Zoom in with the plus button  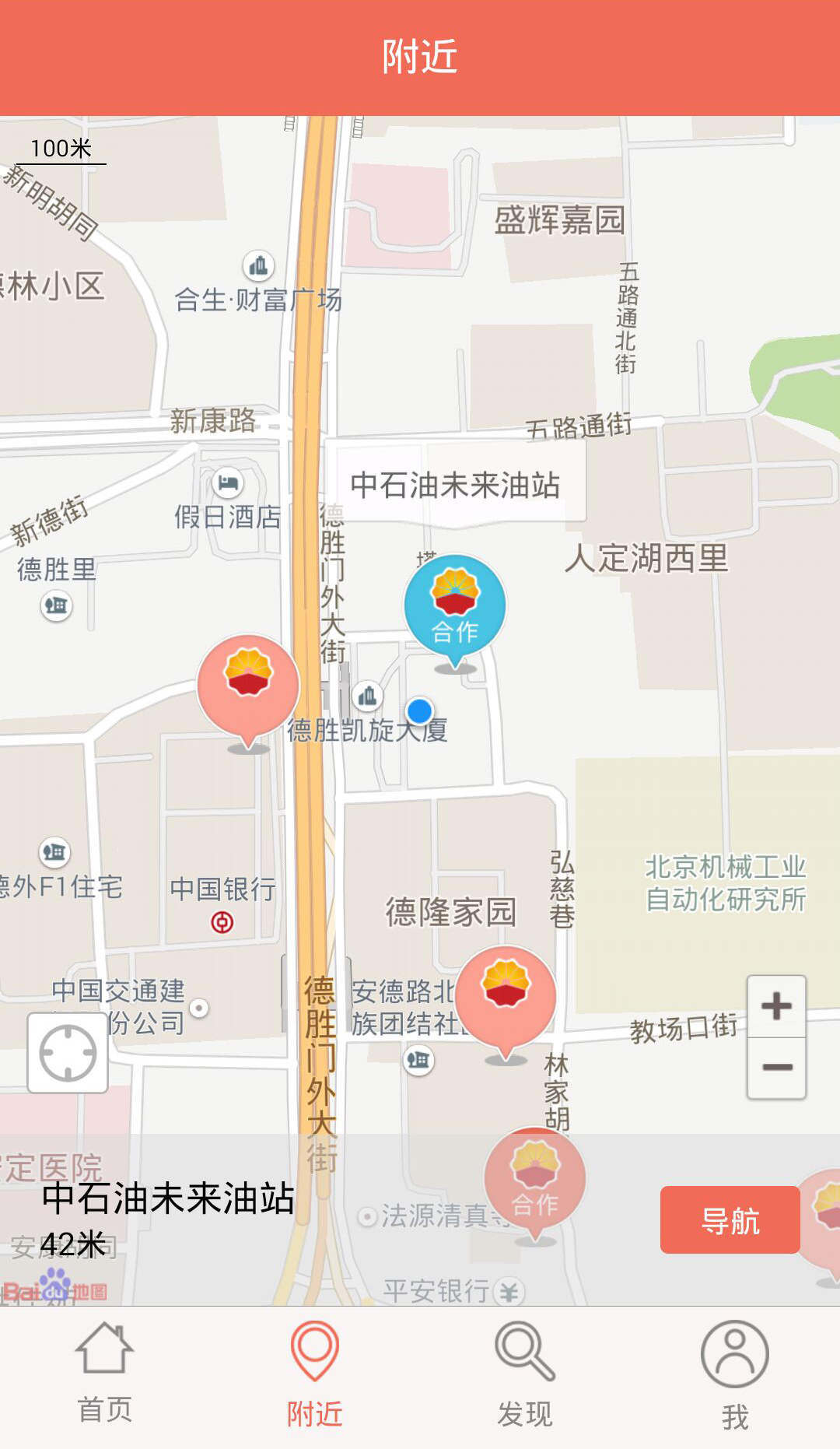pyautogui.click(x=776, y=1005)
